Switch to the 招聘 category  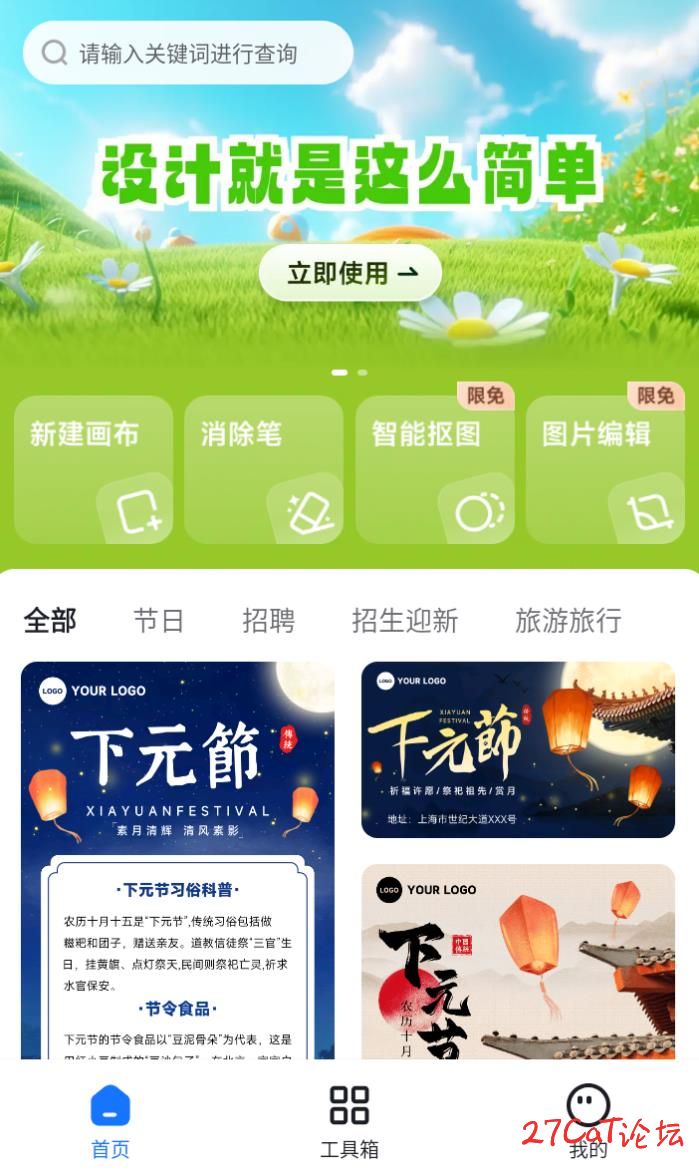[268, 620]
